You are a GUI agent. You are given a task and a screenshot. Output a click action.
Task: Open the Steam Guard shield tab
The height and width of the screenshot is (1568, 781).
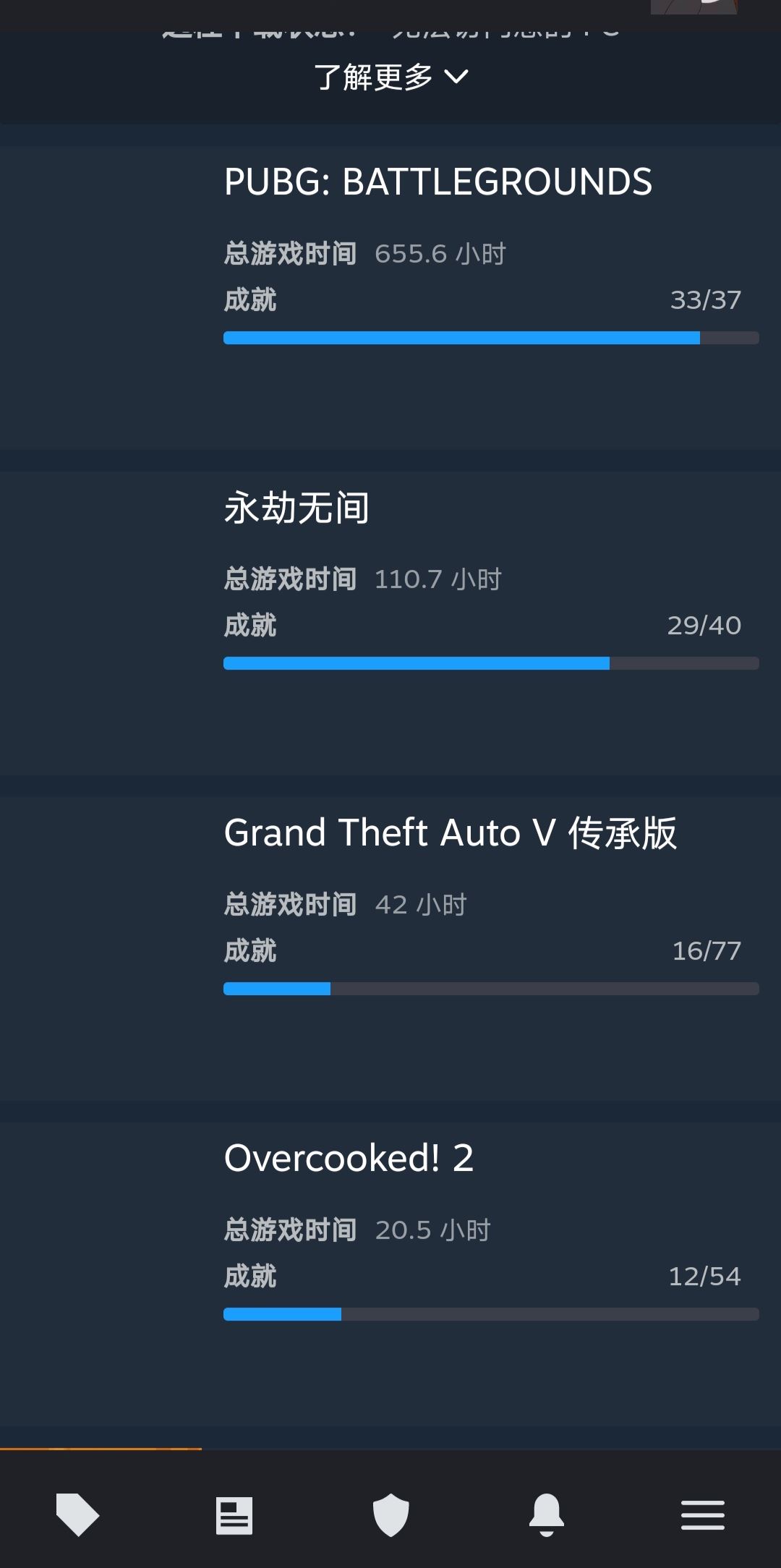390,1514
